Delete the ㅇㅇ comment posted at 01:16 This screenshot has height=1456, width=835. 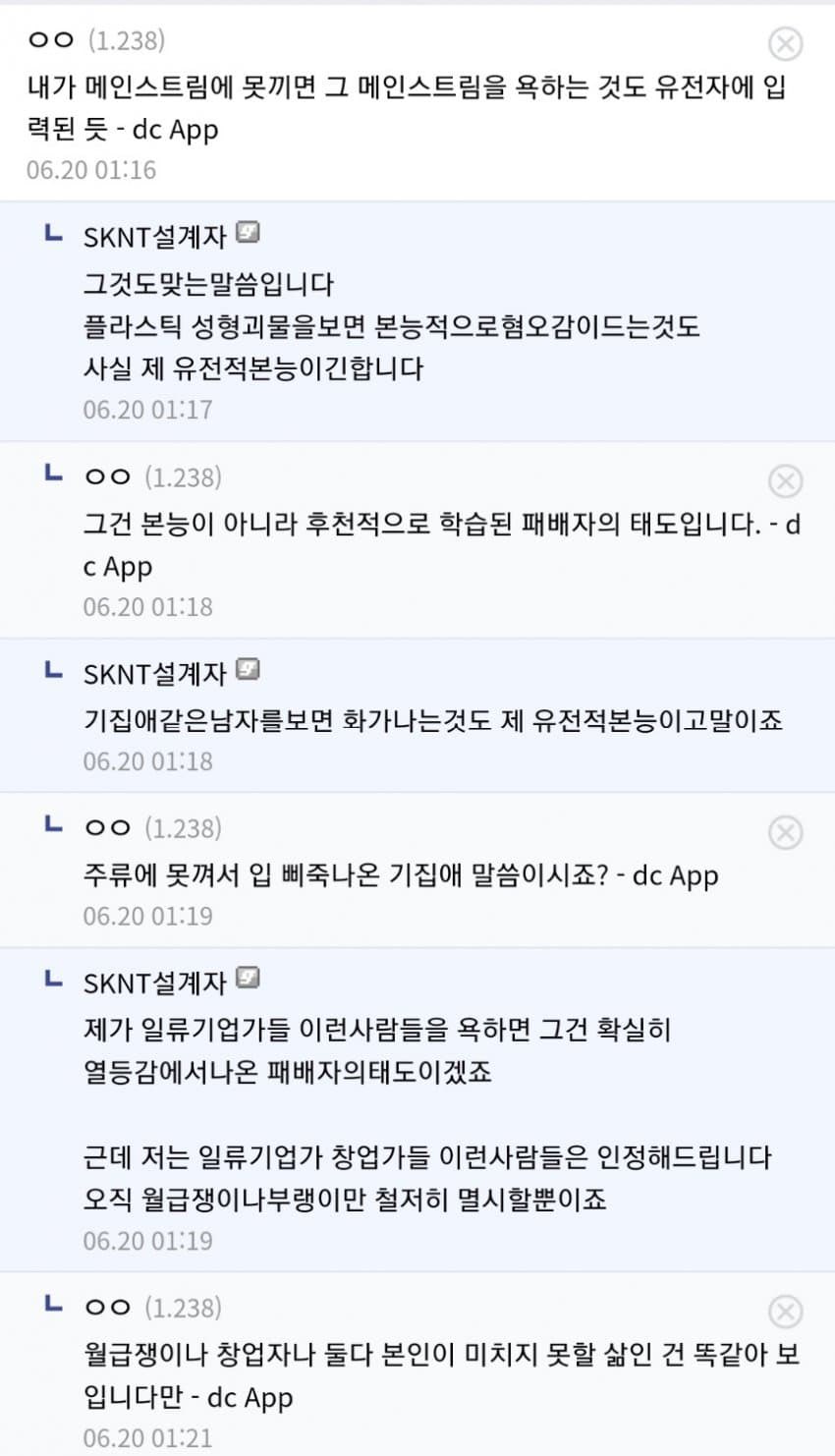(x=784, y=44)
